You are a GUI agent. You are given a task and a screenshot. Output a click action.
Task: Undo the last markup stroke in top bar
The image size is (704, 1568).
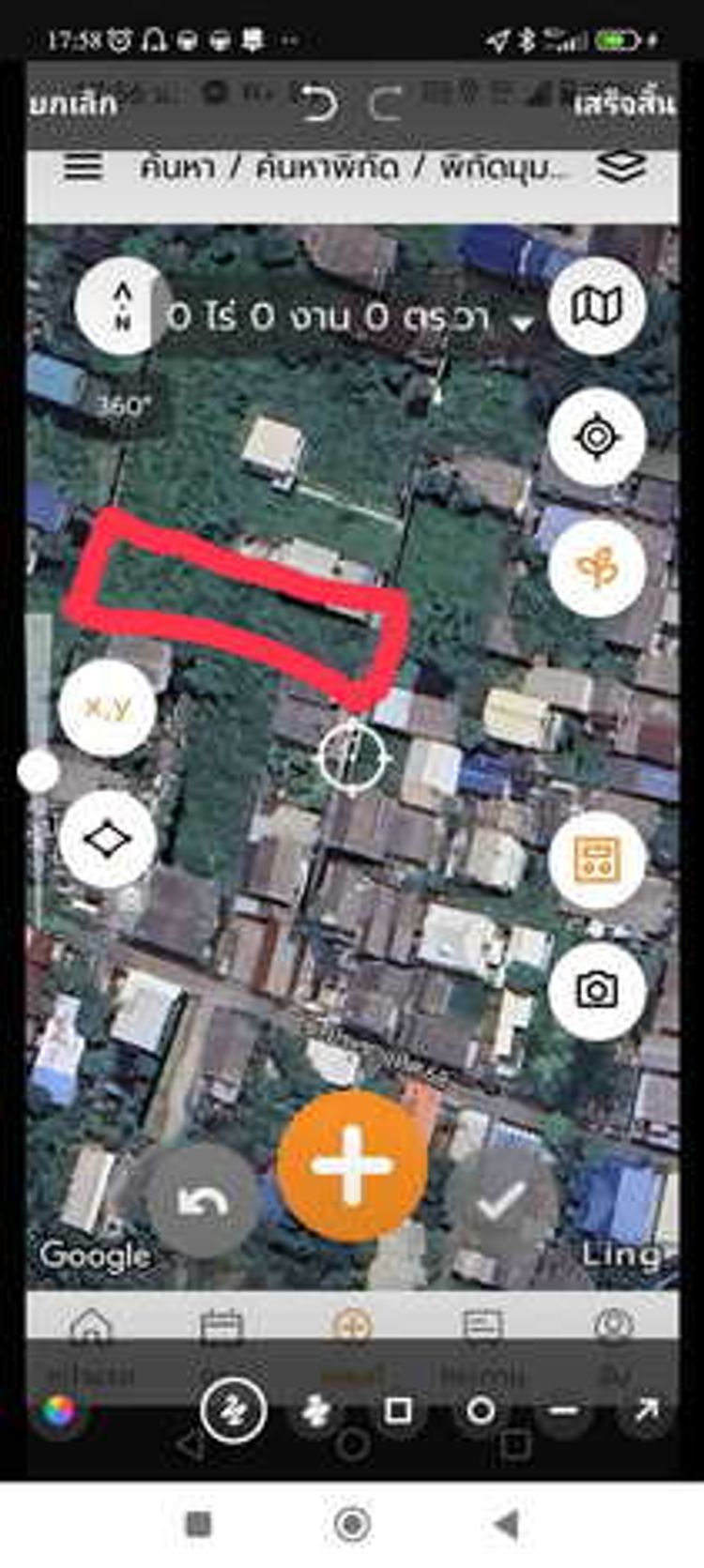[x=318, y=103]
